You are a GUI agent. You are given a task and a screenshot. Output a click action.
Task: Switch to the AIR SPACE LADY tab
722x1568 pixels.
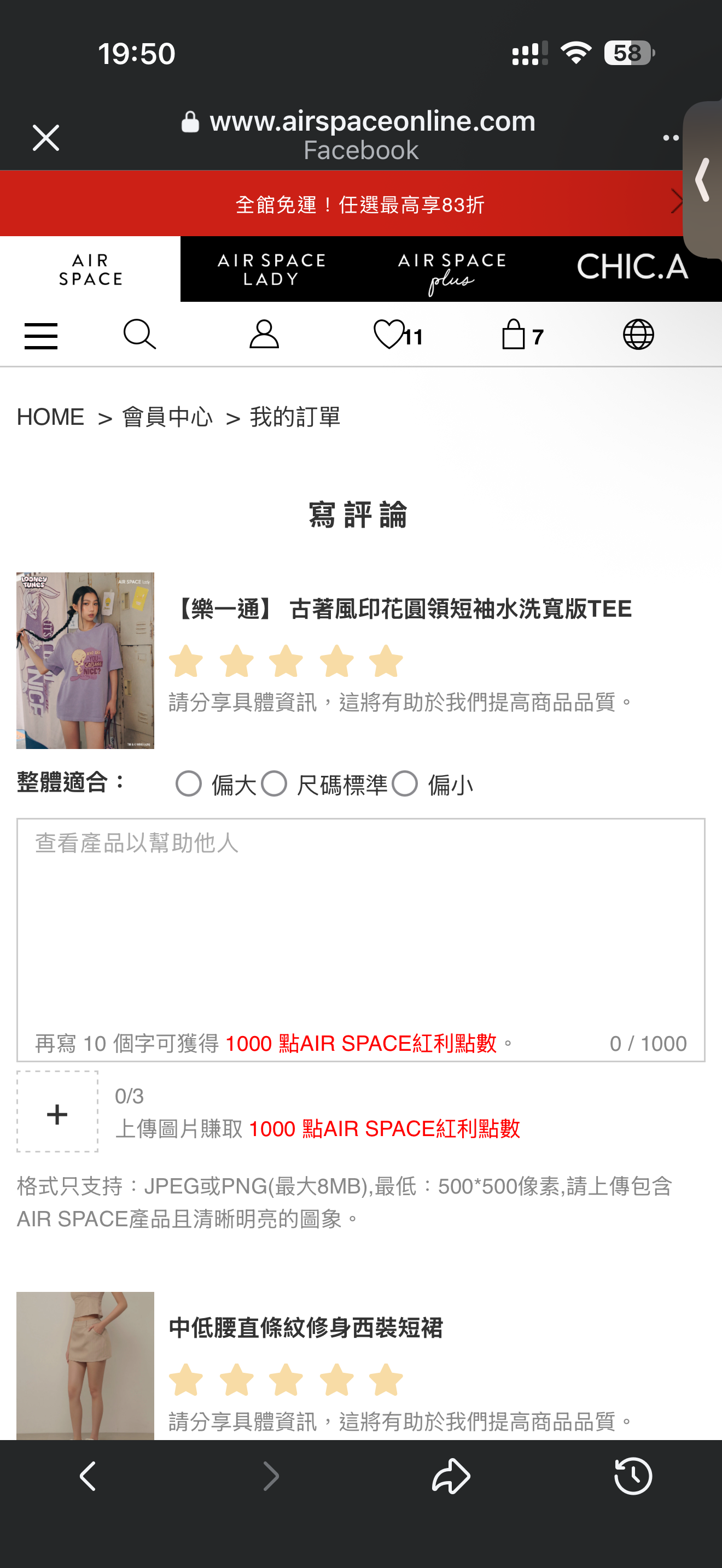point(271,270)
